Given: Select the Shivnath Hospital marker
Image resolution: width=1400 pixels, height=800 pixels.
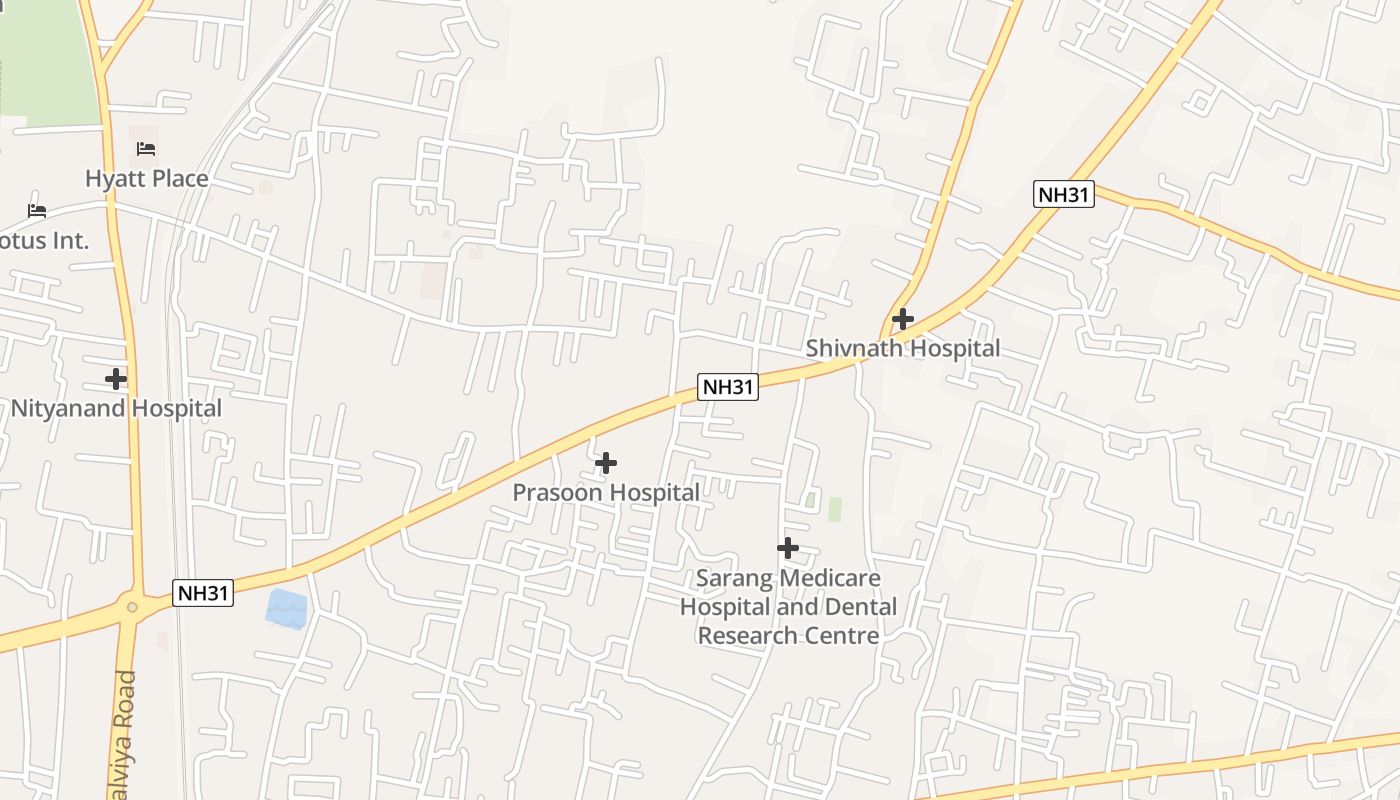Looking at the screenshot, I should [902, 319].
